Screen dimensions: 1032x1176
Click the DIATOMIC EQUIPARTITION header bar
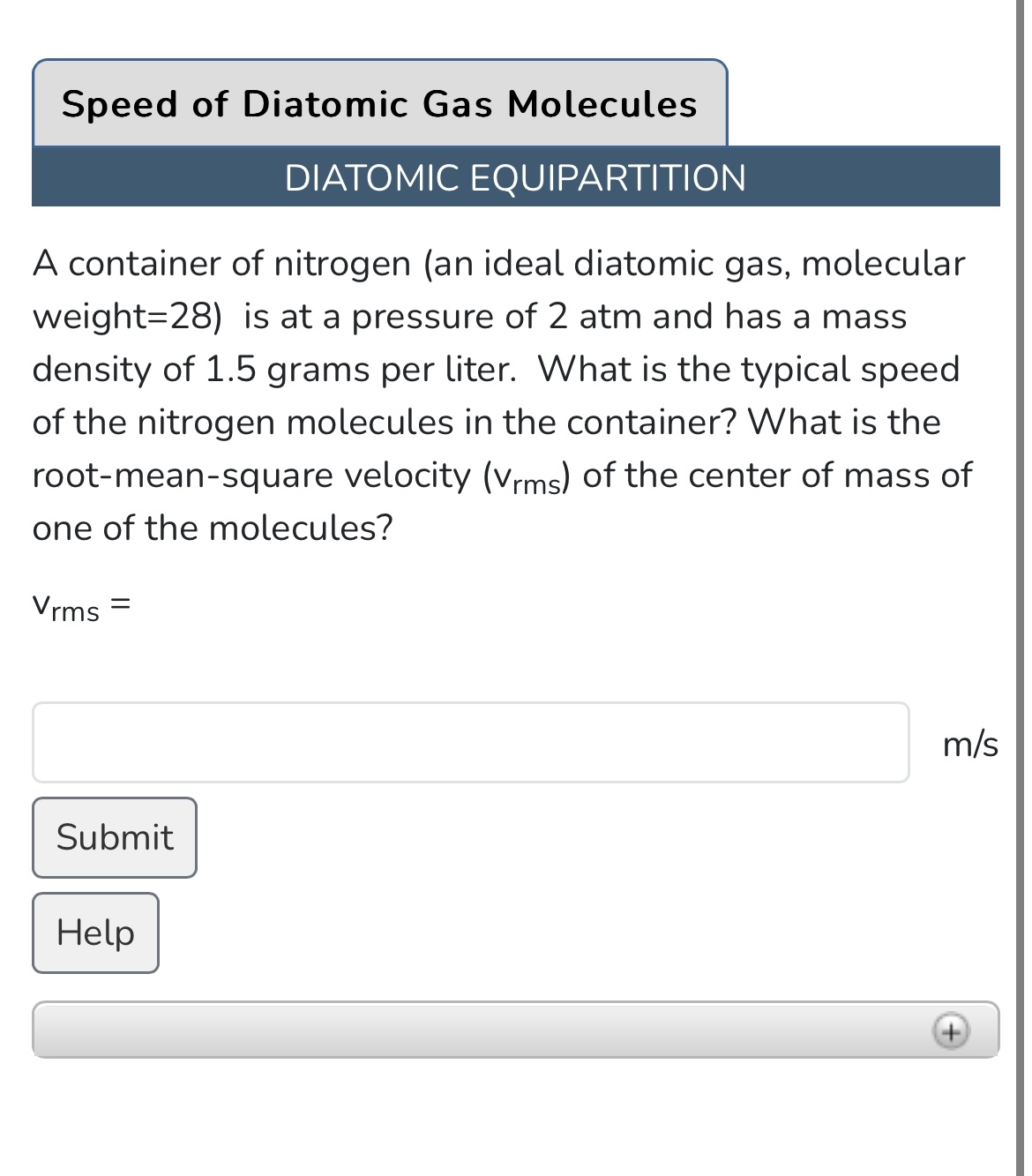(x=516, y=176)
